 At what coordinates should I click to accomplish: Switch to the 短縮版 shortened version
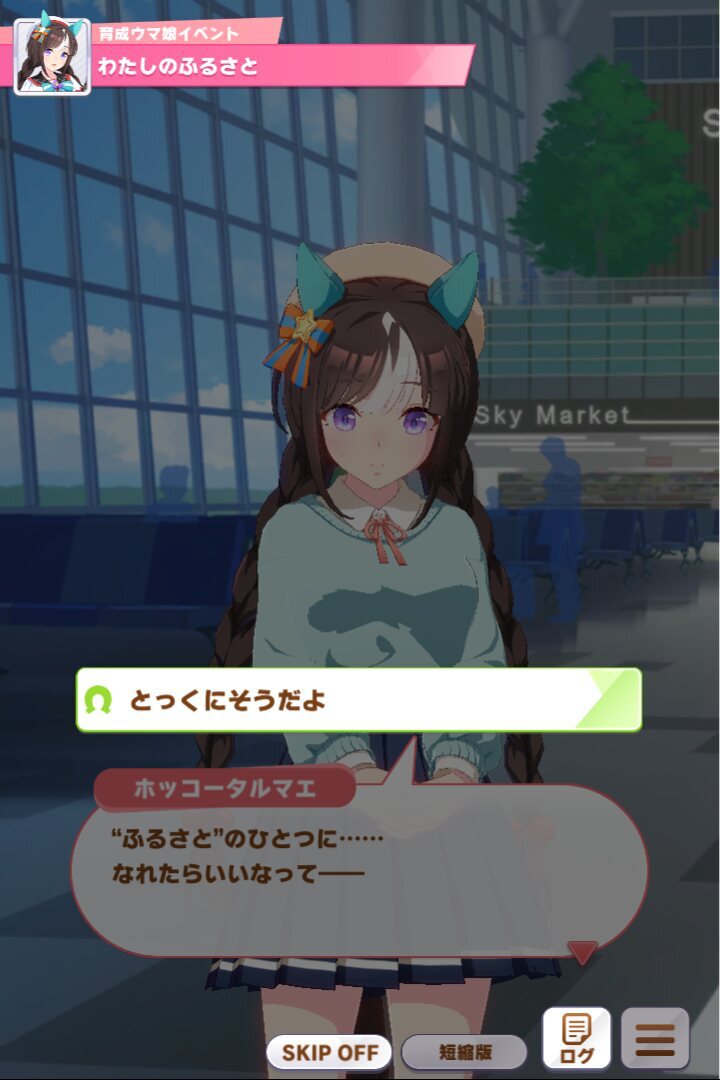point(465,1052)
